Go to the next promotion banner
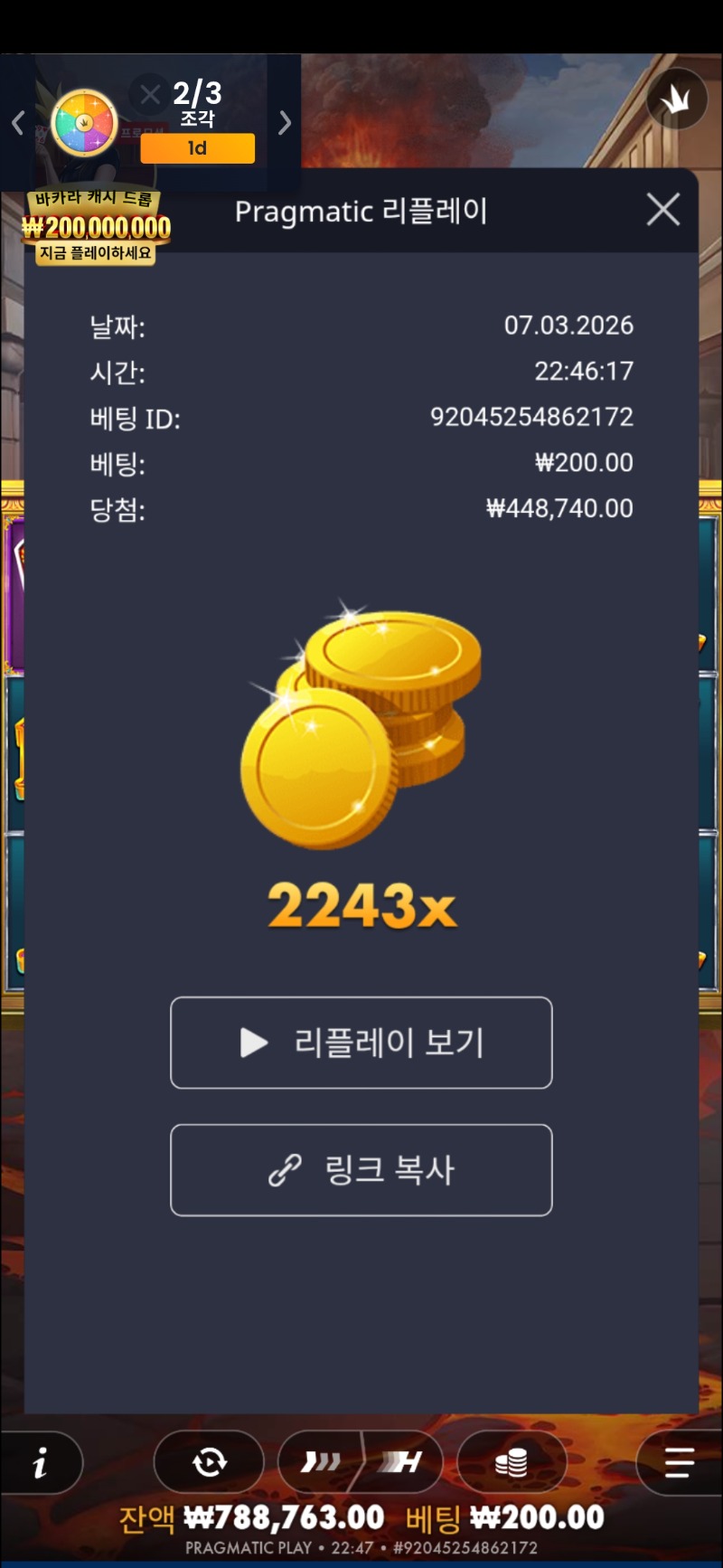The height and width of the screenshot is (1568, 723). pyautogui.click(x=285, y=122)
